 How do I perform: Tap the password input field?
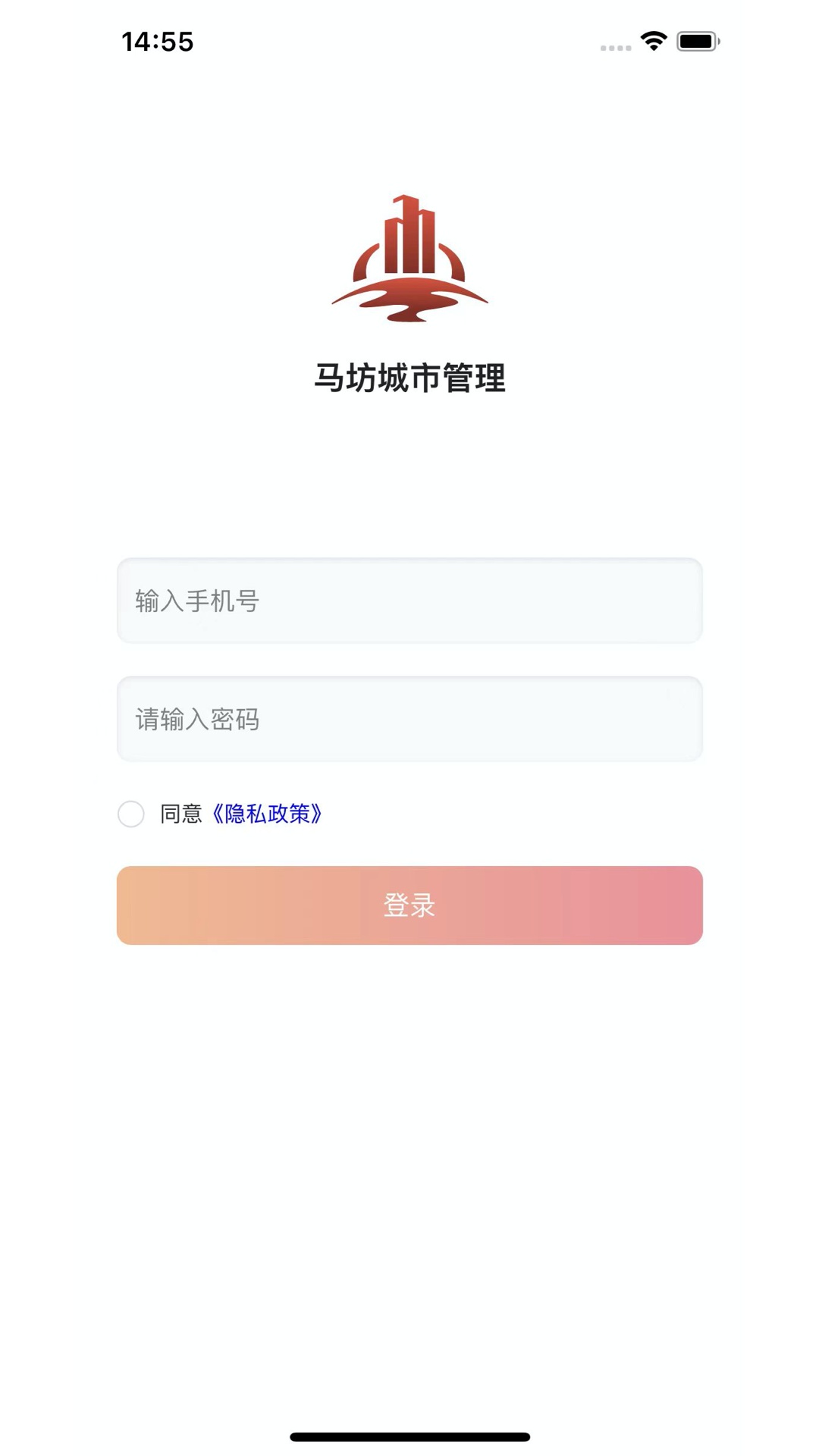point(409,719)
